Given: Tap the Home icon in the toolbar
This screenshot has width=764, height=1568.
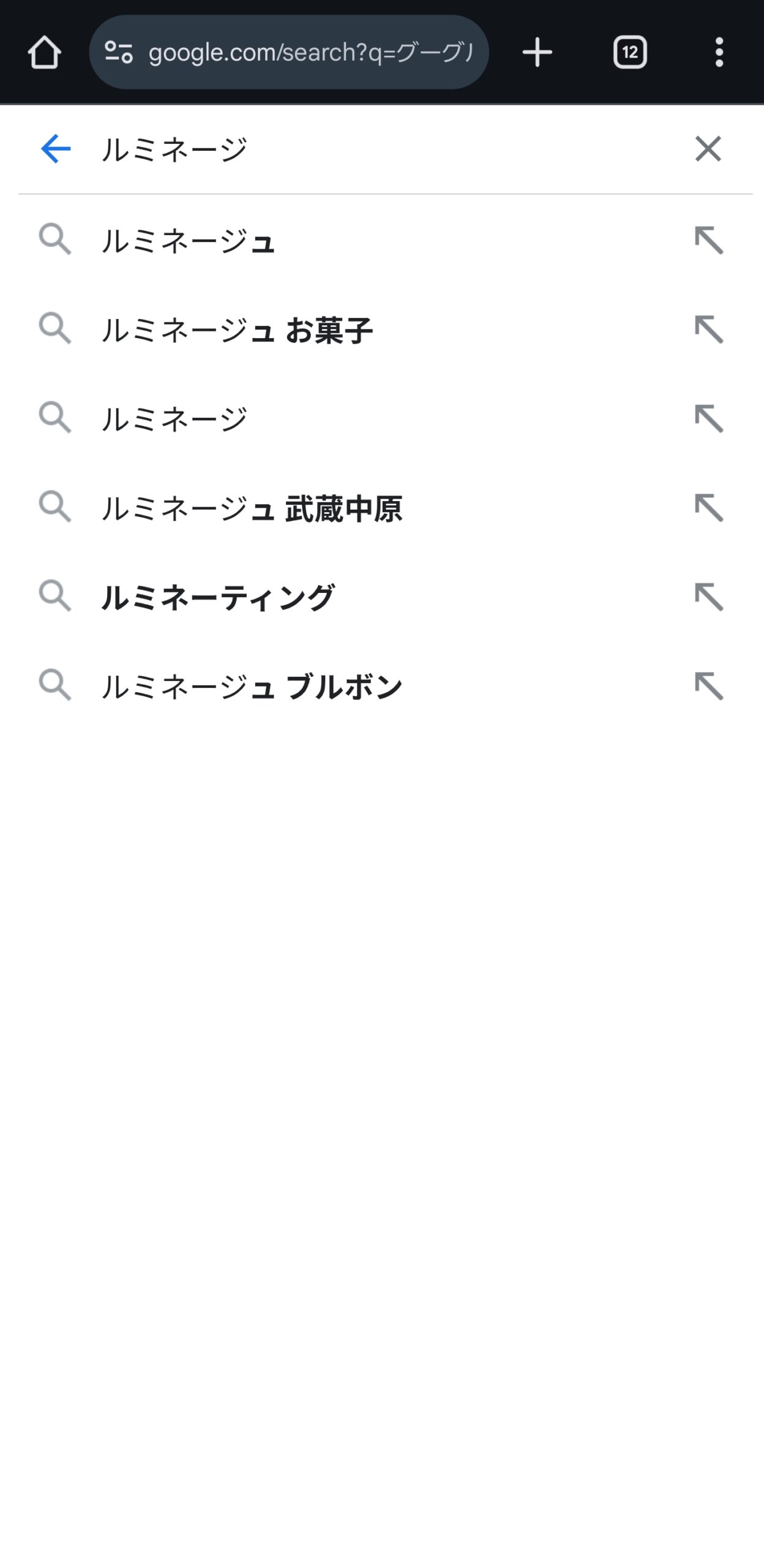Looking at the screenshot, I should point(43,53).
